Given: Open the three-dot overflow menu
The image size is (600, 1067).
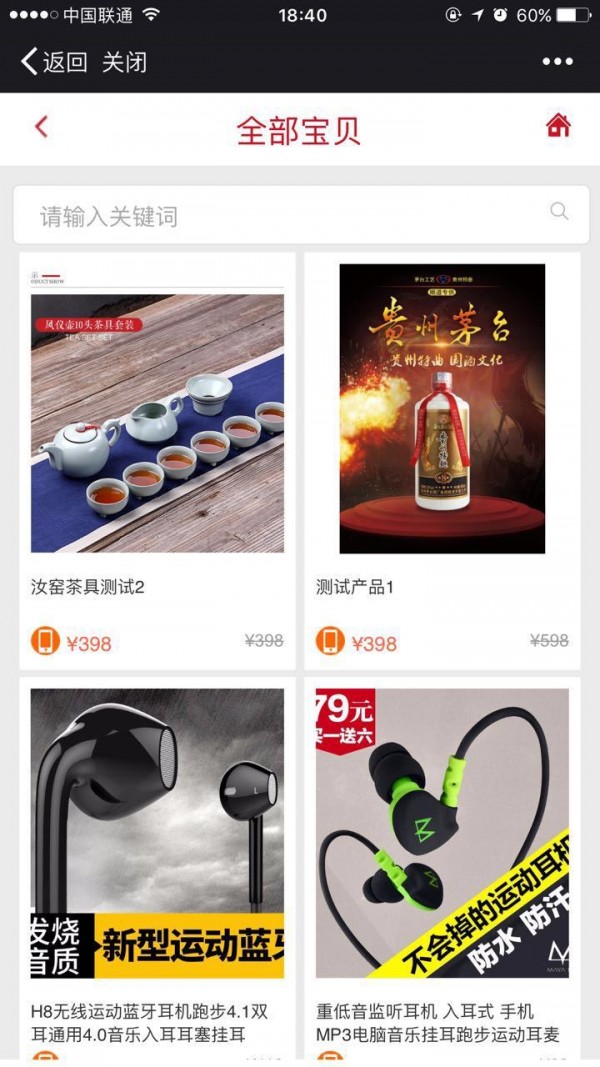Looking at the screenshot, I should pos(557,62).
